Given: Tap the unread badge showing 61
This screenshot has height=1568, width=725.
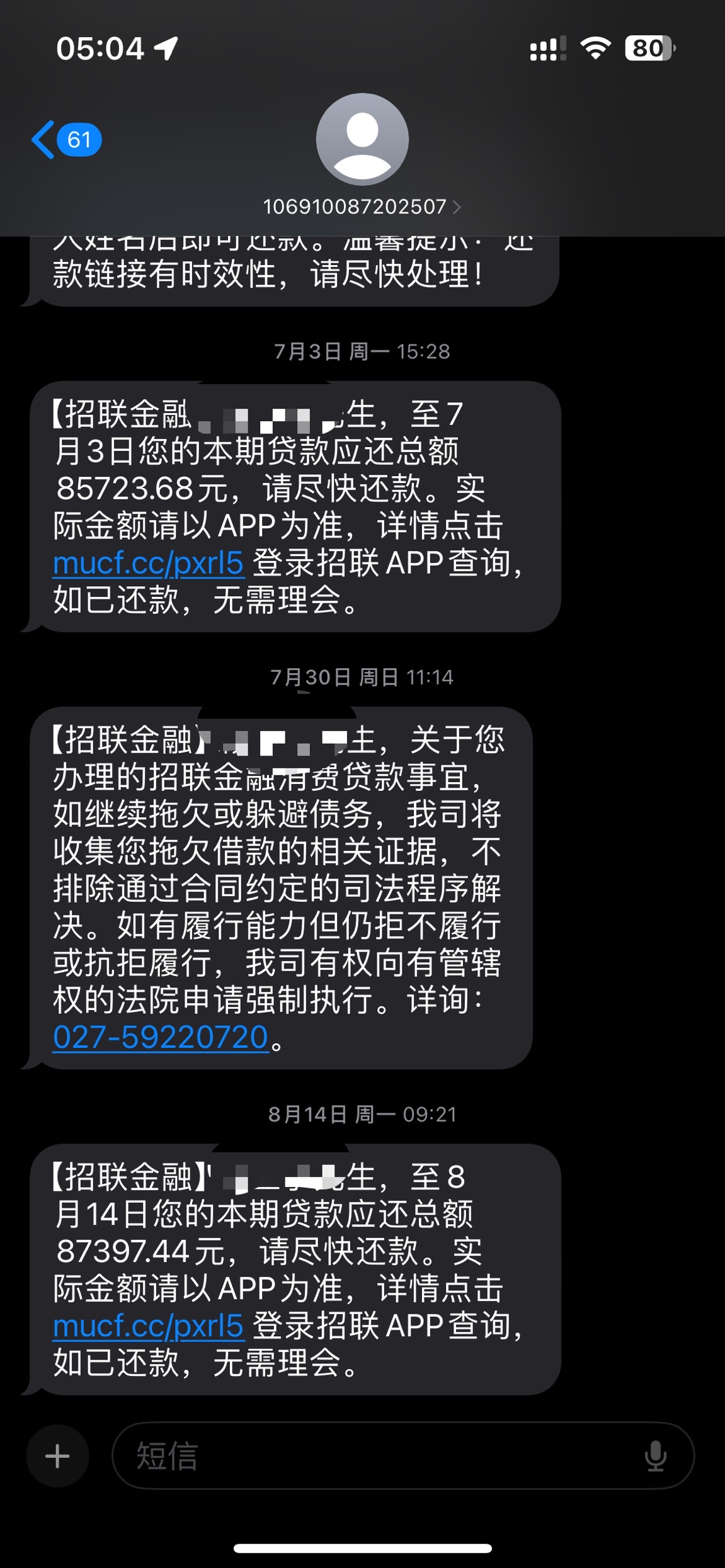Looking at the screenshot, I should pos(77,140).
